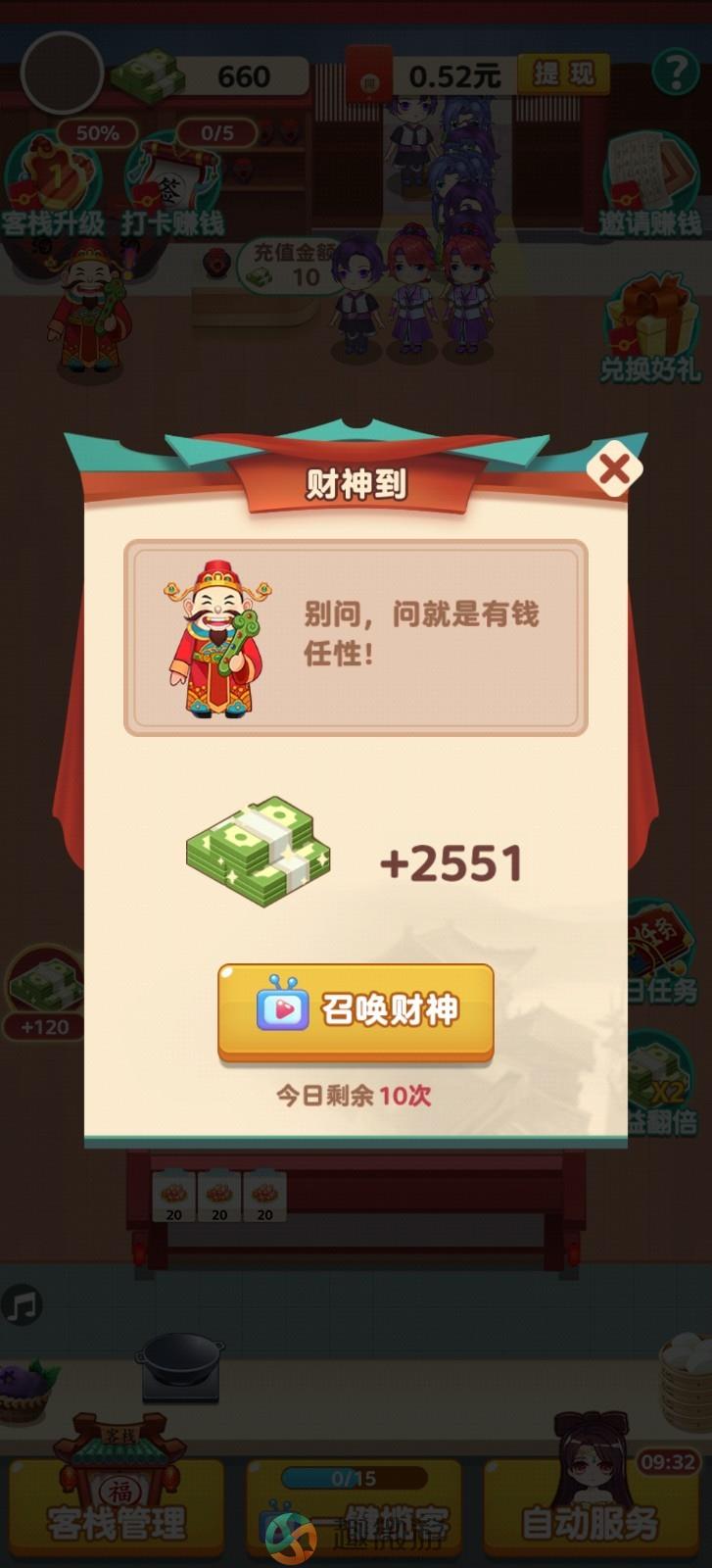Viewport: 712px width, 1568px height.
Task: Close the 财神到 popup
Action: 614,469
